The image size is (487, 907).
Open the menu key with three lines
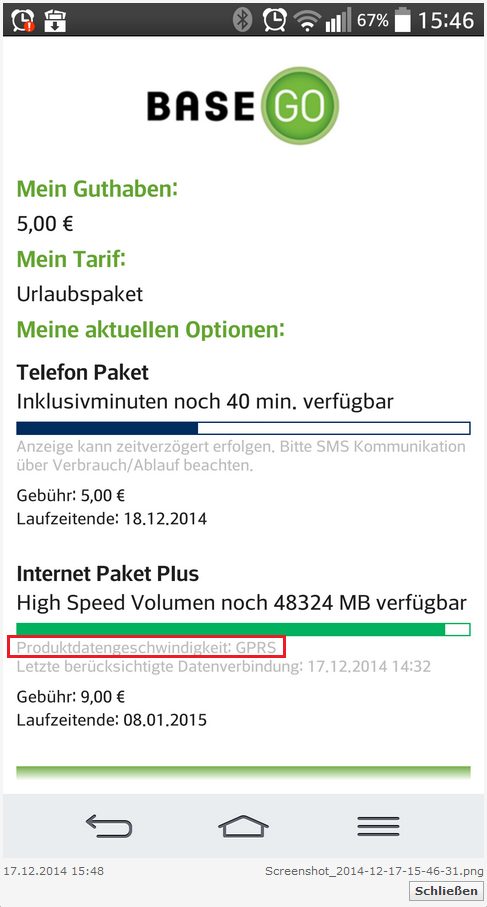point(378,826)
